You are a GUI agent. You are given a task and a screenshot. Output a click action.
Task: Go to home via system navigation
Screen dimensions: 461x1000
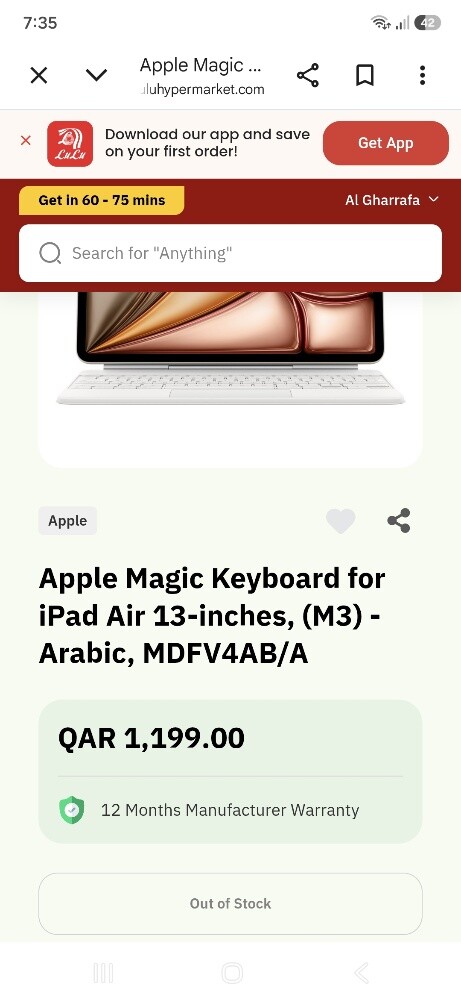click(x=232, y=973)
